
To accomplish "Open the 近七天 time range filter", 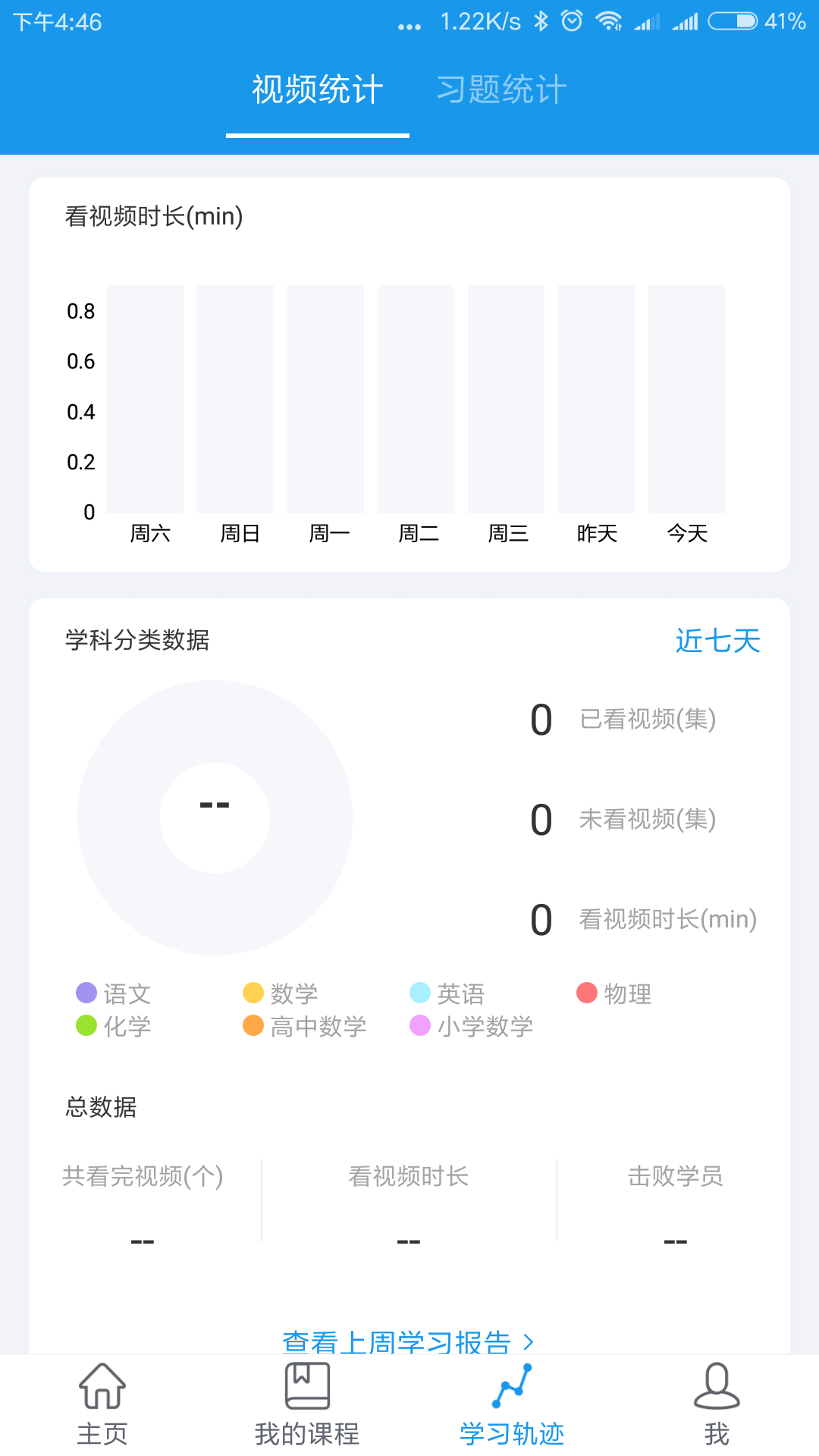I will pyautogui.click(x=717, y=641).
